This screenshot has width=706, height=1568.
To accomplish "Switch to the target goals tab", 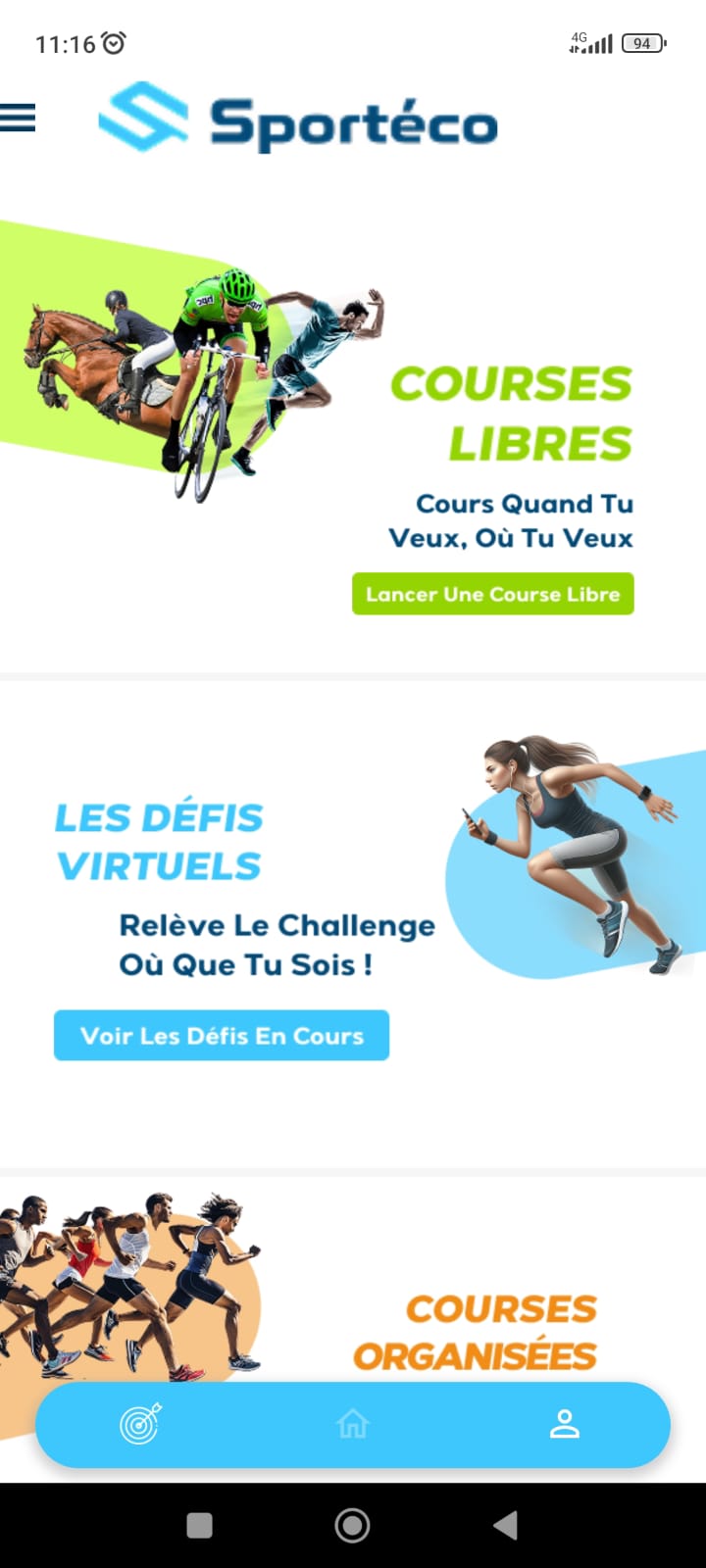I will coord(140,1424).
